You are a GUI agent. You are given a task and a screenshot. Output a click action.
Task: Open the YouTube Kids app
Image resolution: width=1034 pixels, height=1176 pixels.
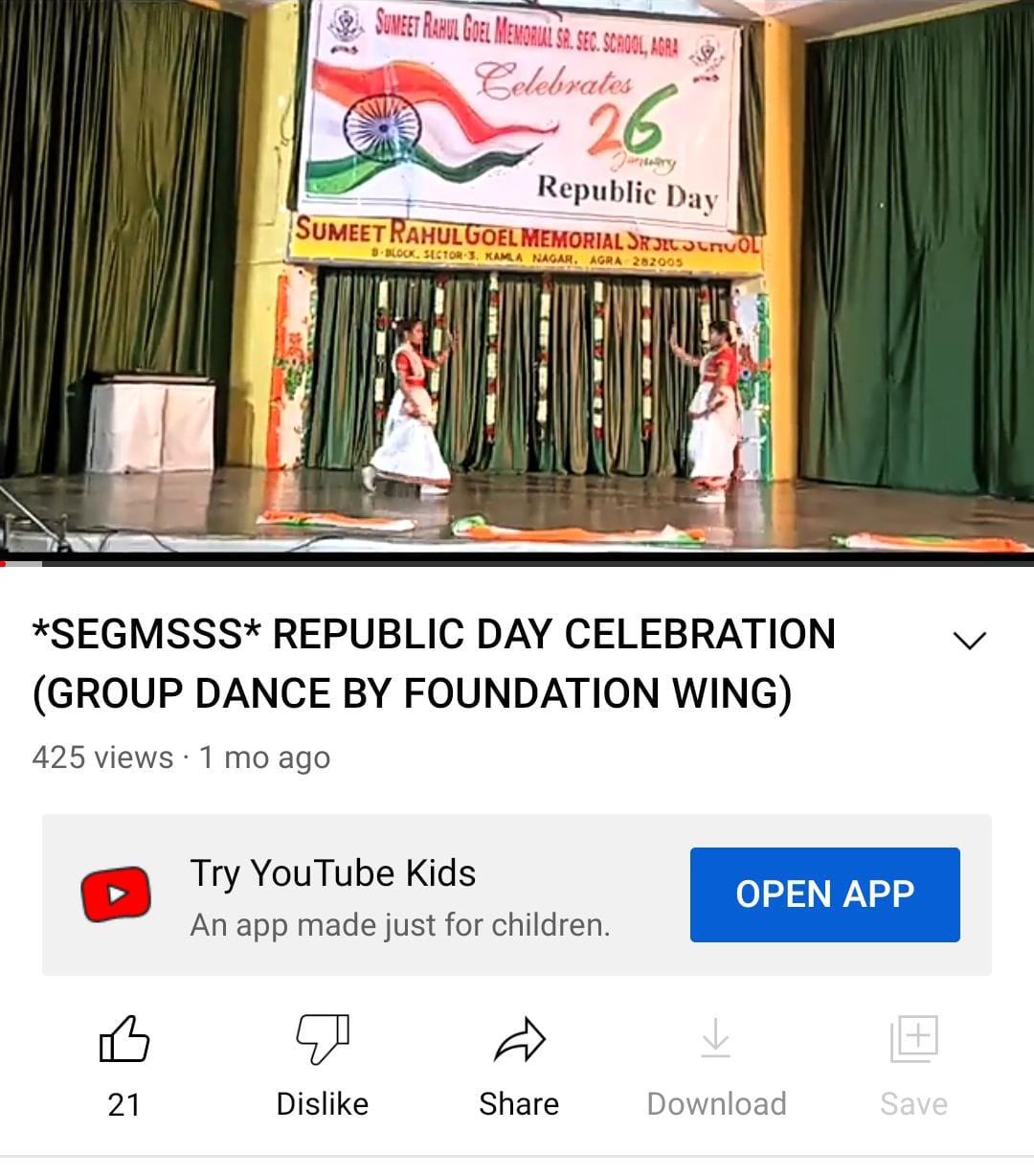pyautogui.click(x=824, y=894)
